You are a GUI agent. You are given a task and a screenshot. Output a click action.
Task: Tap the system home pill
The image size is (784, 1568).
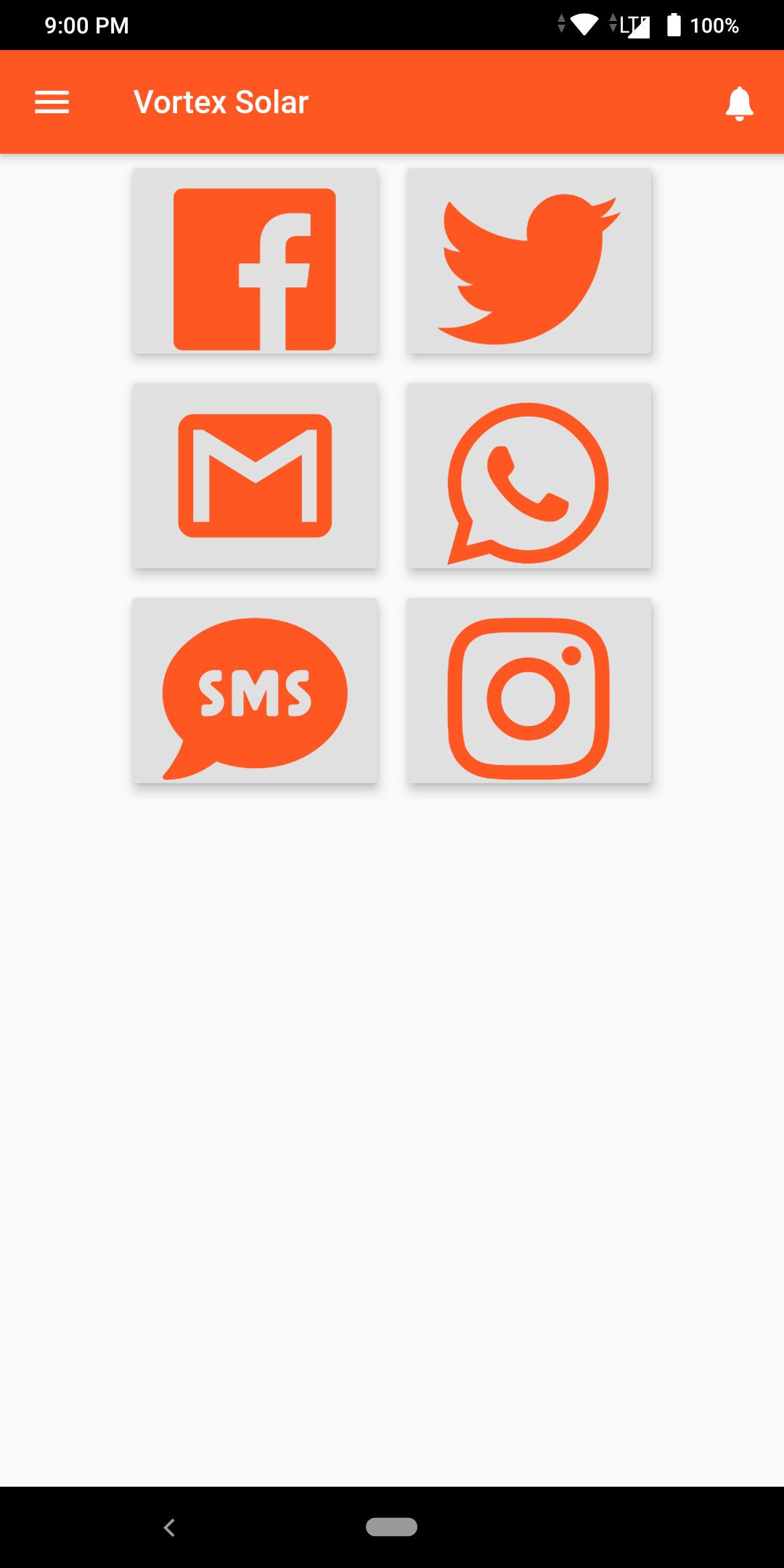[391, 1527]
